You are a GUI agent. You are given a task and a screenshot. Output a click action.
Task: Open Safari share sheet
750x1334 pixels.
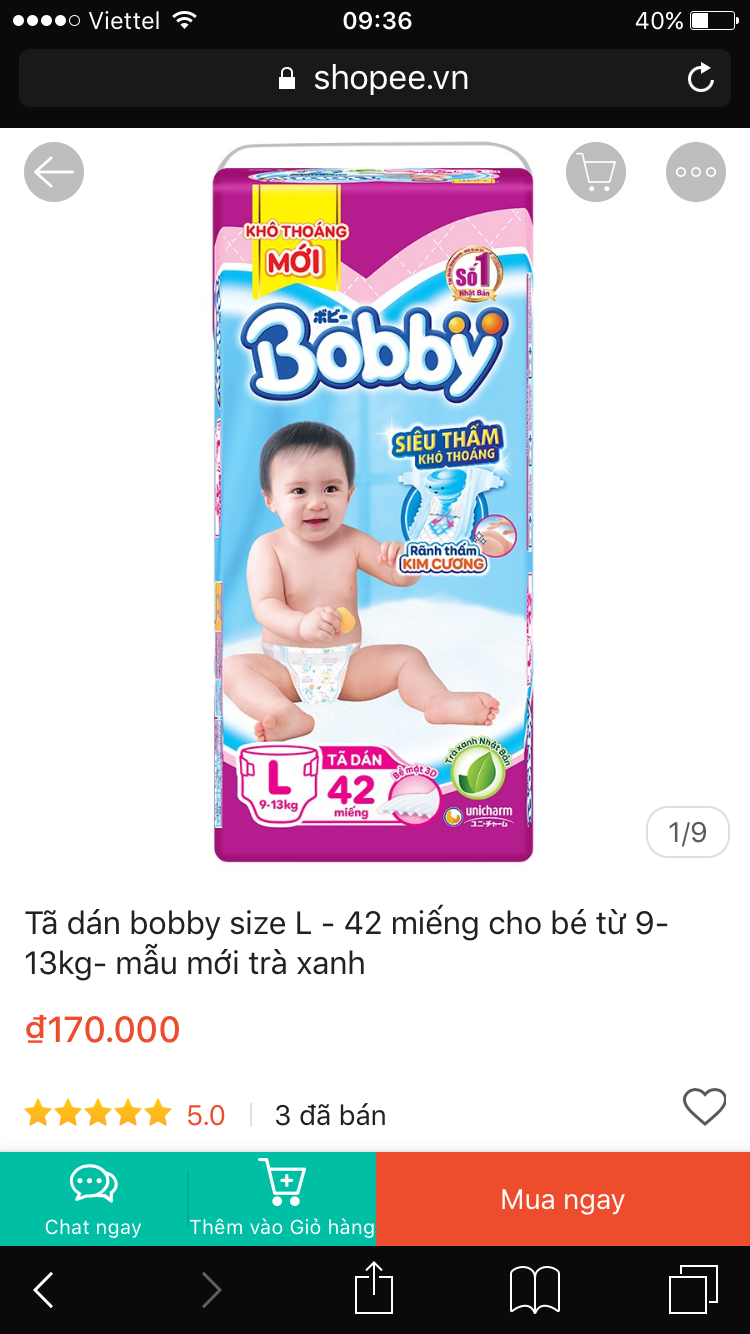[374, 1289]
